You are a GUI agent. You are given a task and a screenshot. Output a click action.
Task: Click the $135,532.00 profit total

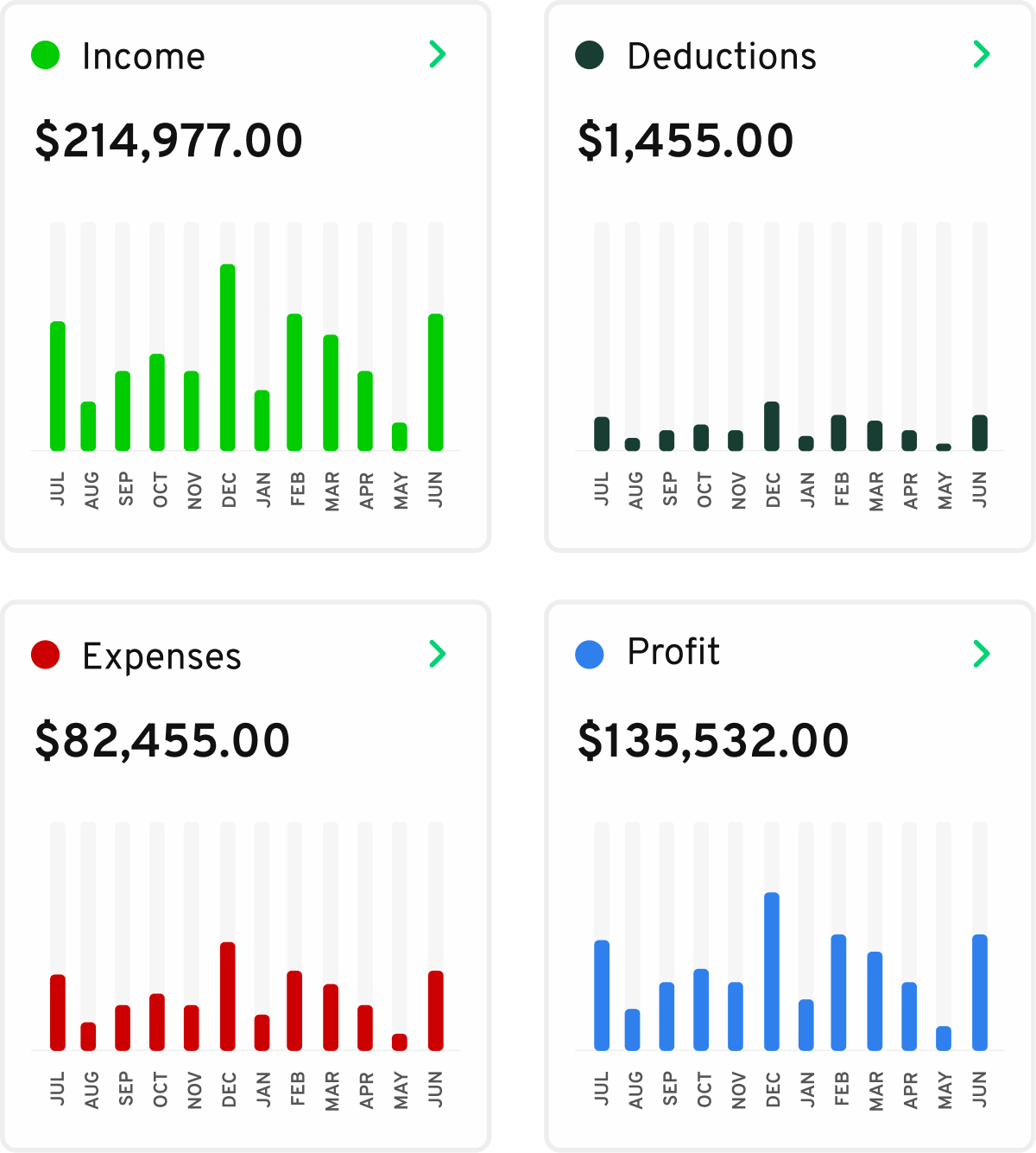(714, 739)
